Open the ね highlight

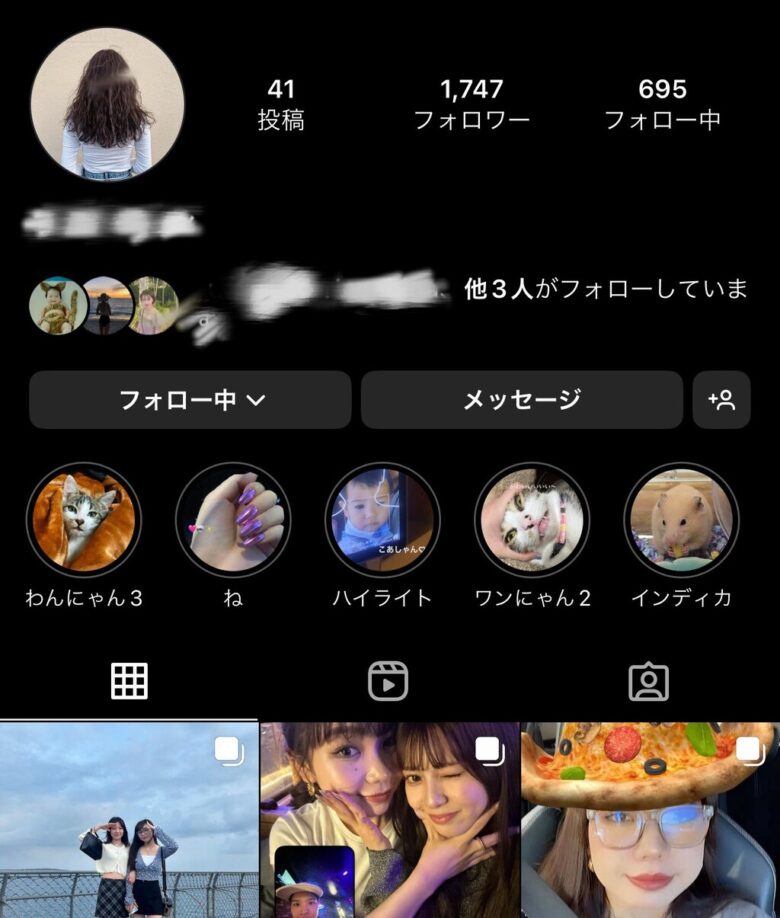click(233, 520)
